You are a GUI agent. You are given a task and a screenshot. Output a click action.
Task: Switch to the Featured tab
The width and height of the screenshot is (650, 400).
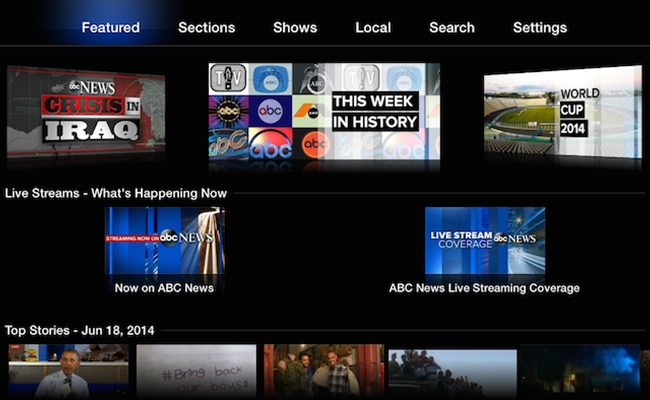click(110, 27)
